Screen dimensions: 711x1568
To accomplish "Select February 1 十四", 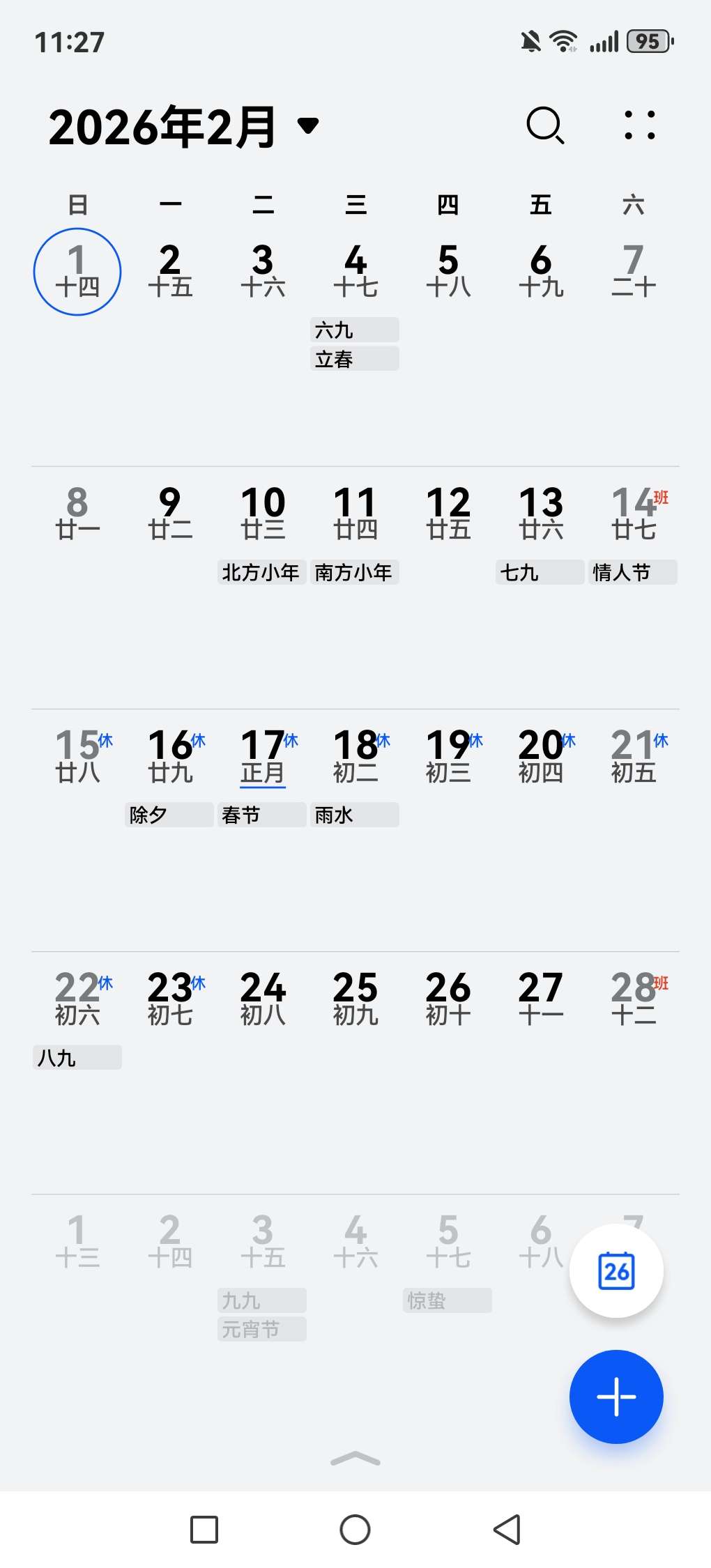I will [77, 271].
